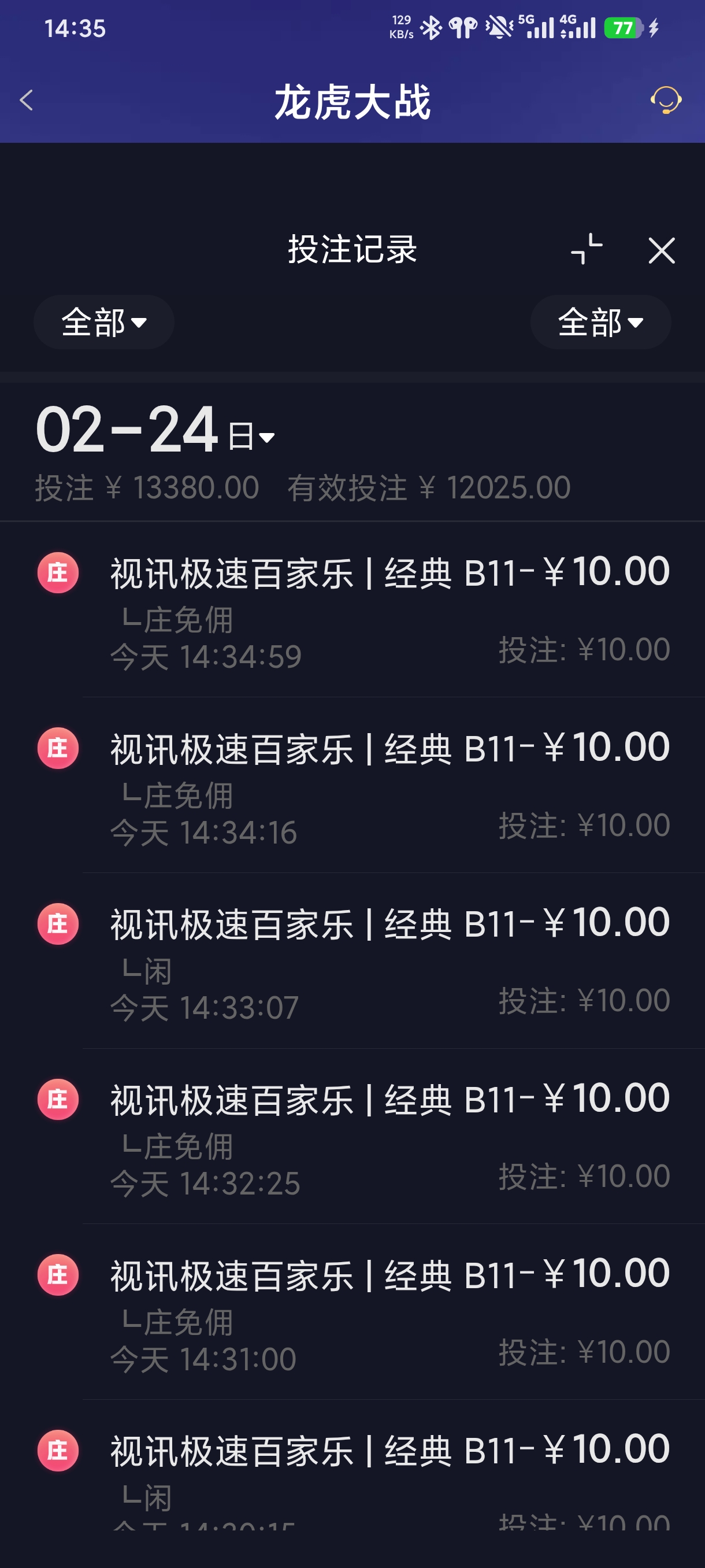Change the 02-24 date selector

click(x=155, y=431)
